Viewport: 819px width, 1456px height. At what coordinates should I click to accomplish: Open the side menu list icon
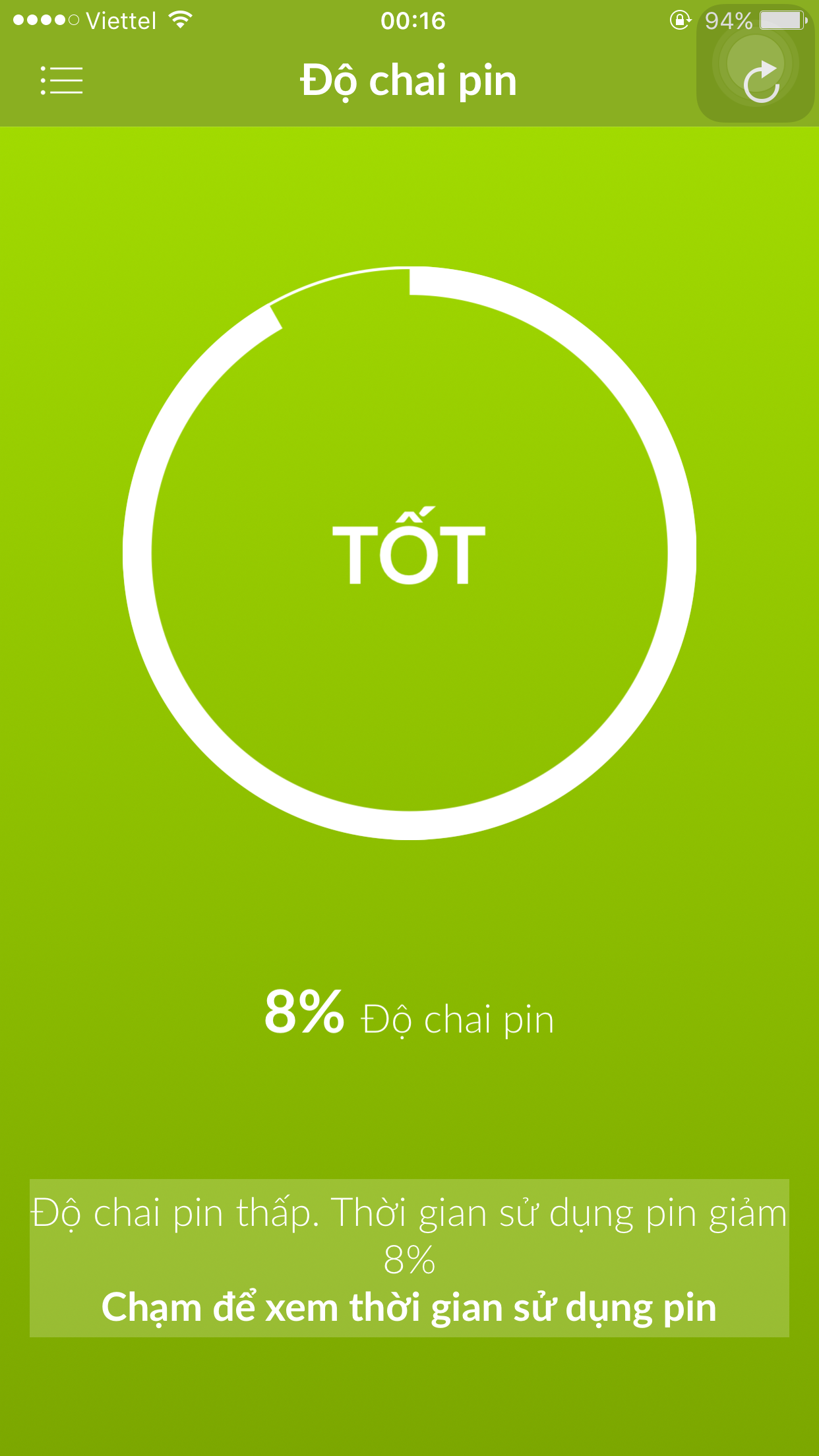pos(61,80)
